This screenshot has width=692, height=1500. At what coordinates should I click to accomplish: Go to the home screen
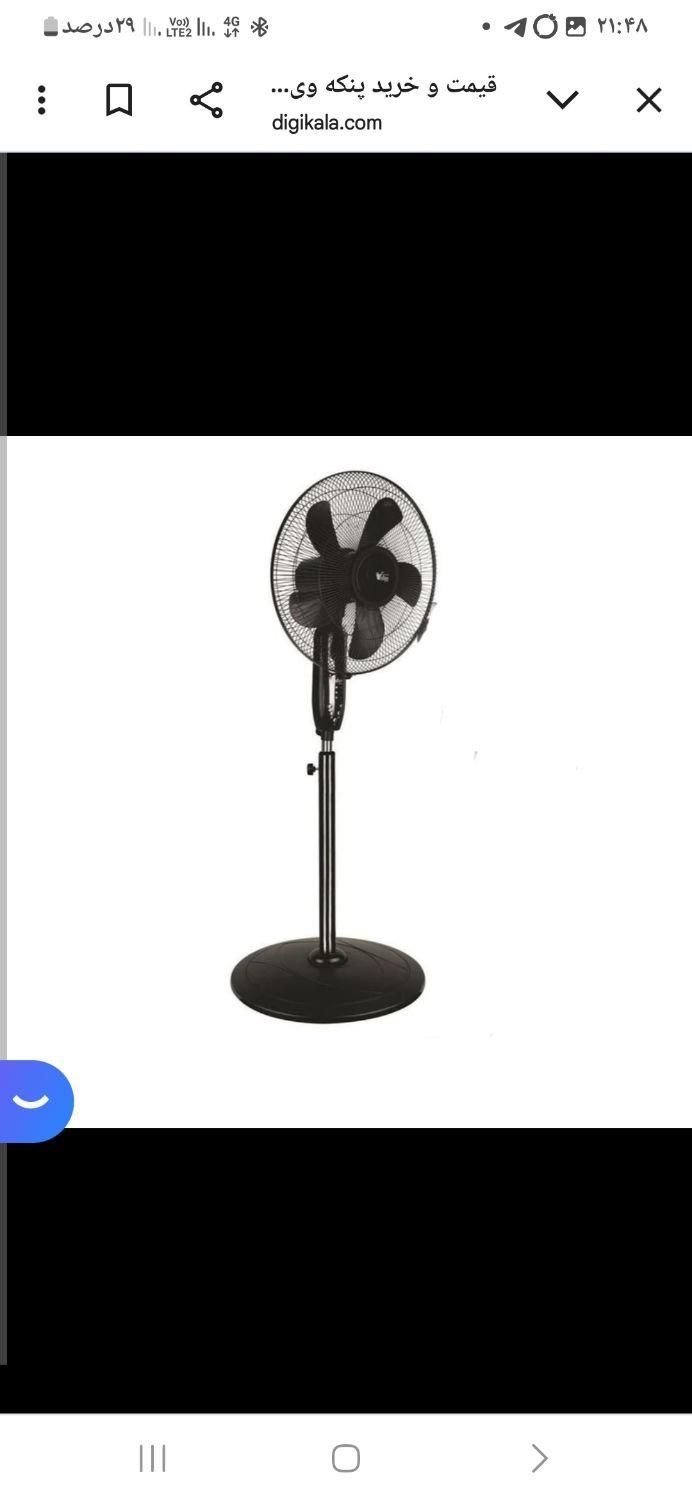345,1458
